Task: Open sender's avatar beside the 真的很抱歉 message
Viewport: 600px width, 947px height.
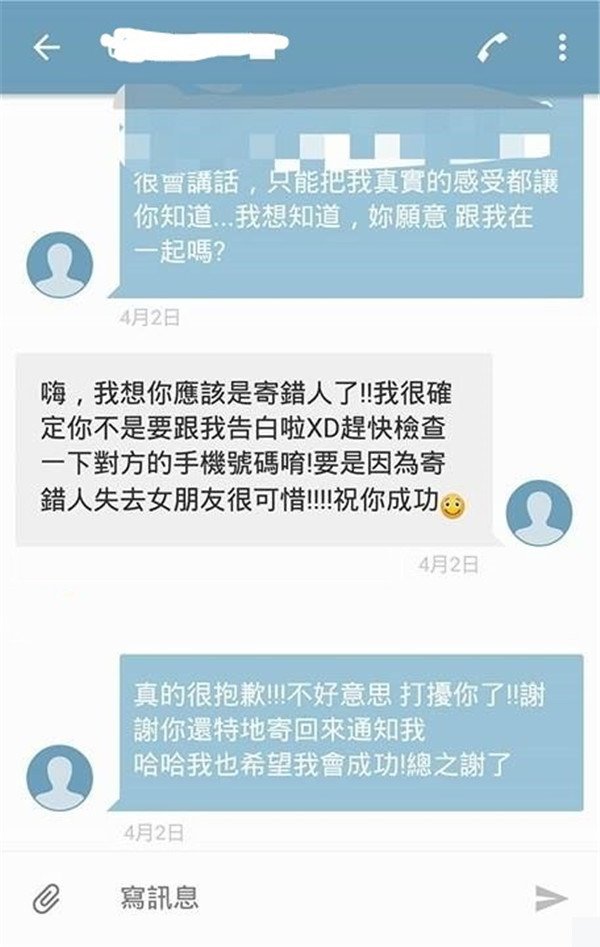Action: [x=60, y=777]
